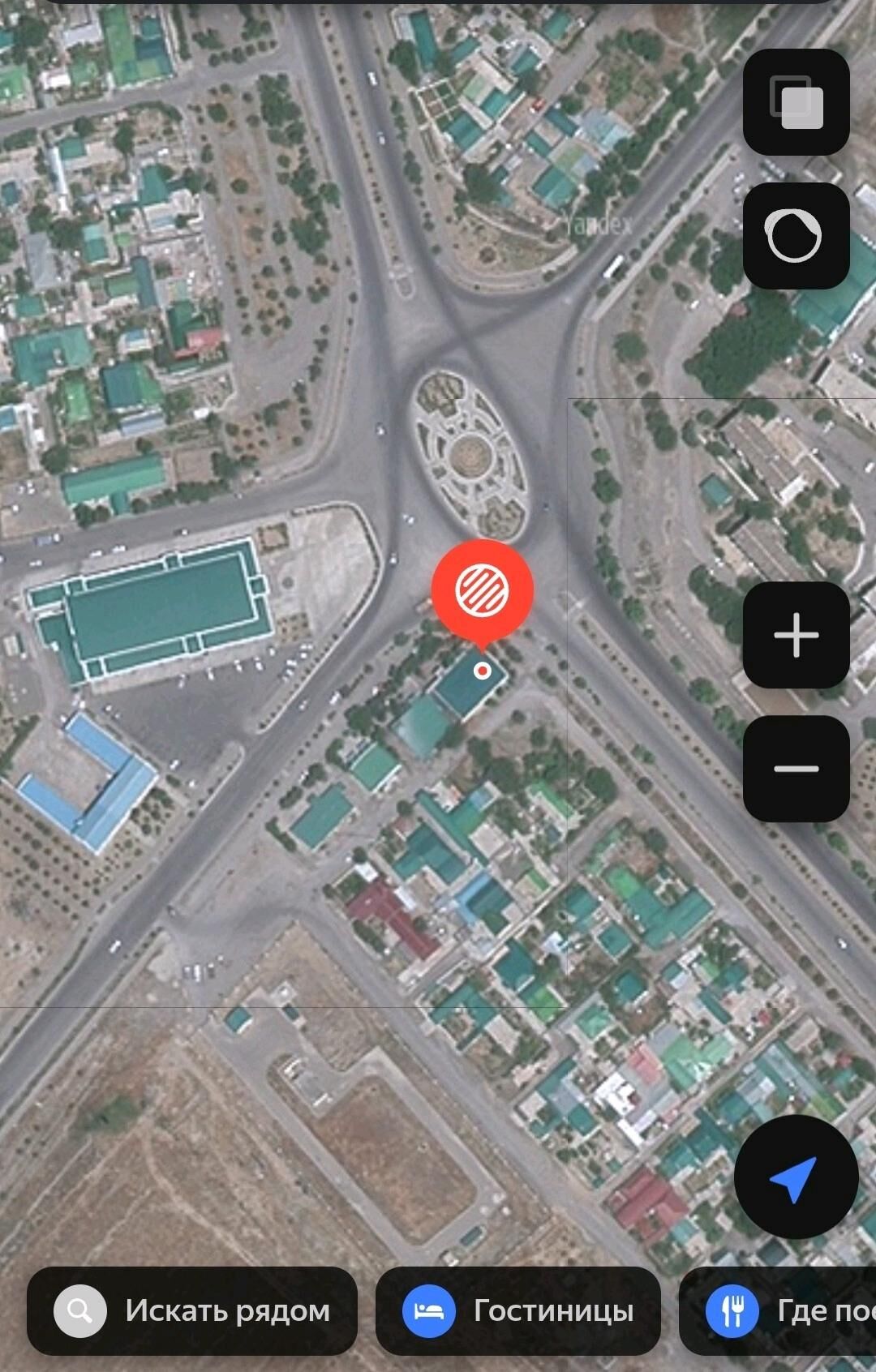The image size is (876, 1372).
Task: Tap the 'Искать рядом' search chip
Action: [x=192, y=1311]
